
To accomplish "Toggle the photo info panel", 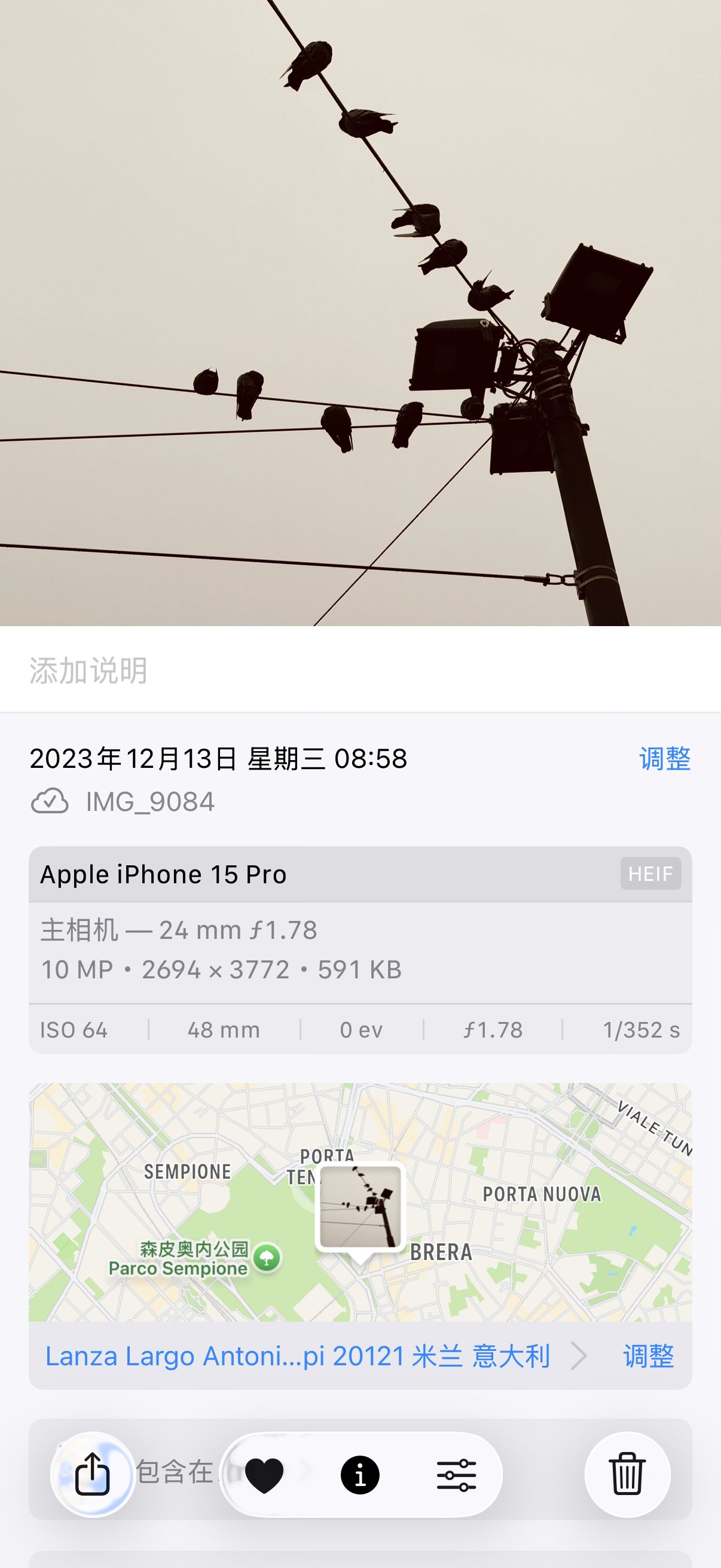I will [x=360, y=1475].
